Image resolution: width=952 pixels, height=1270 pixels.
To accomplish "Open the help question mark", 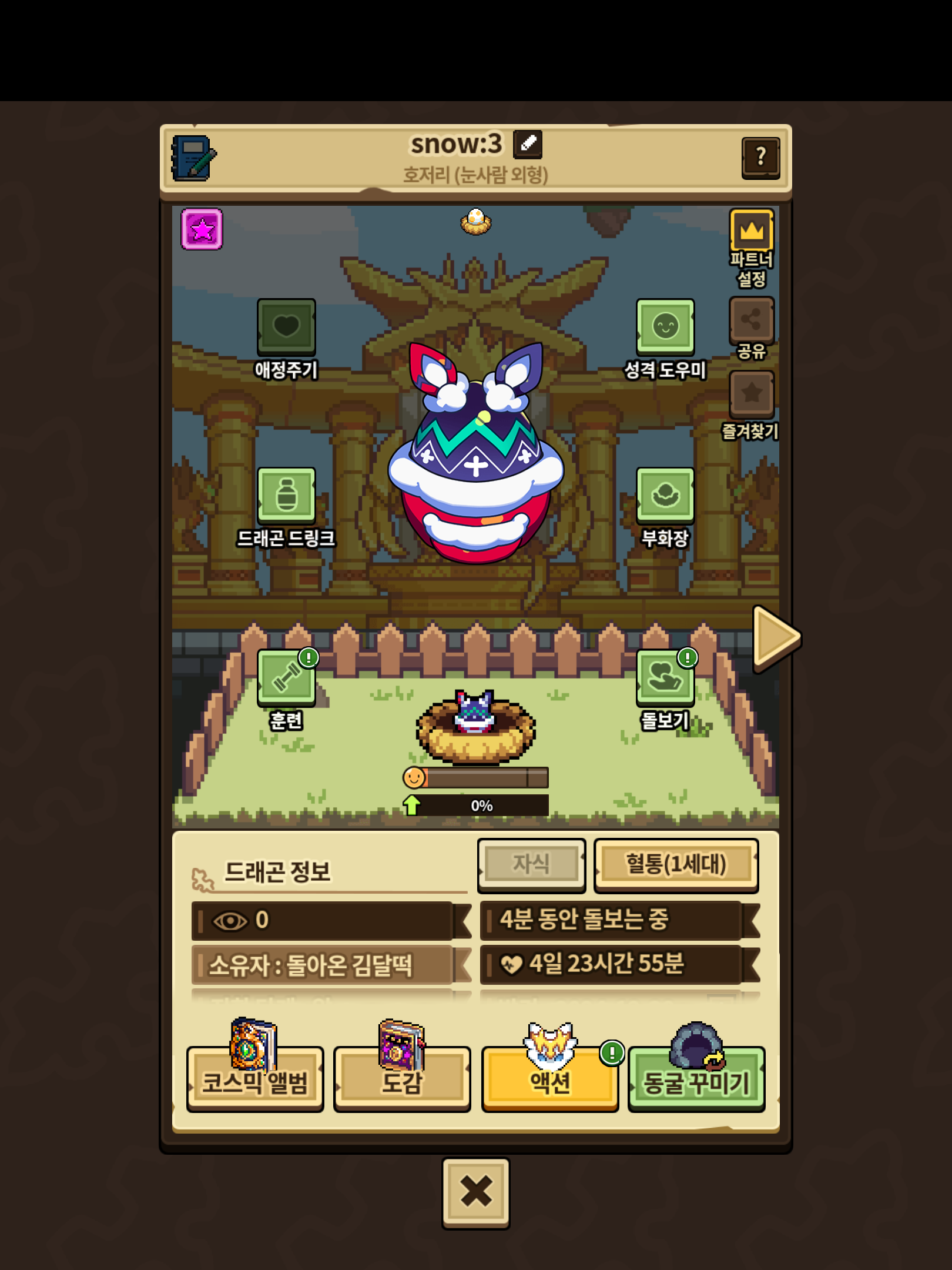I will [x=760, y=158].
